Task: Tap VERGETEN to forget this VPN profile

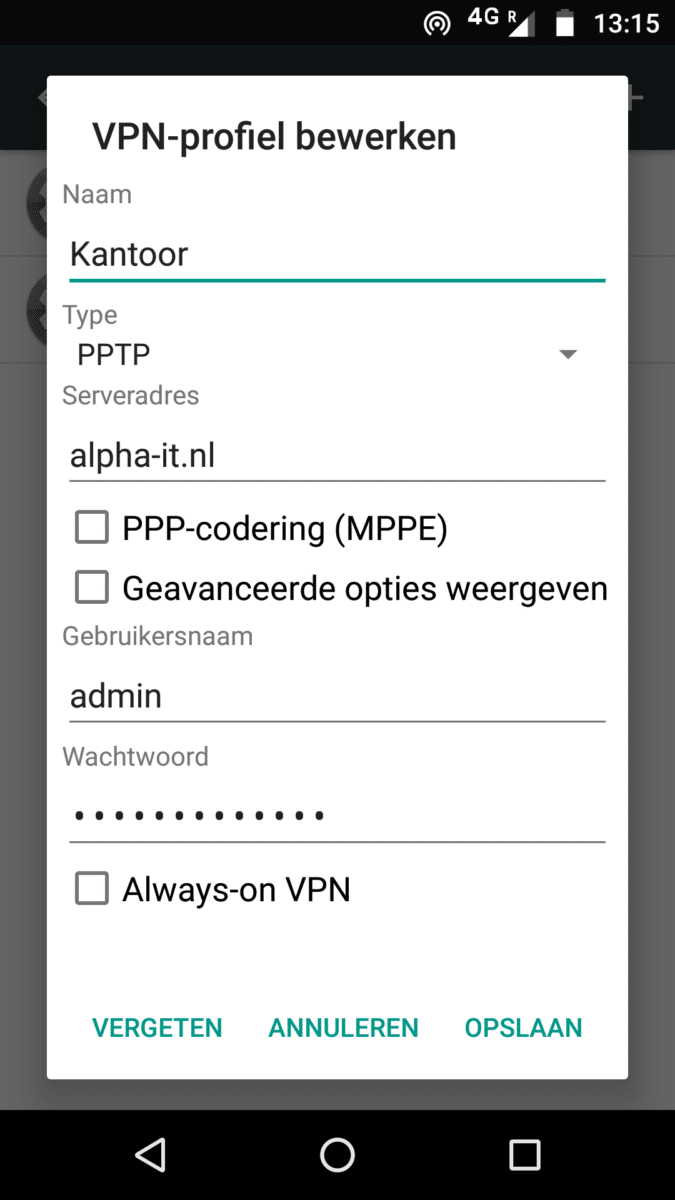Action: coord(157,1028)
